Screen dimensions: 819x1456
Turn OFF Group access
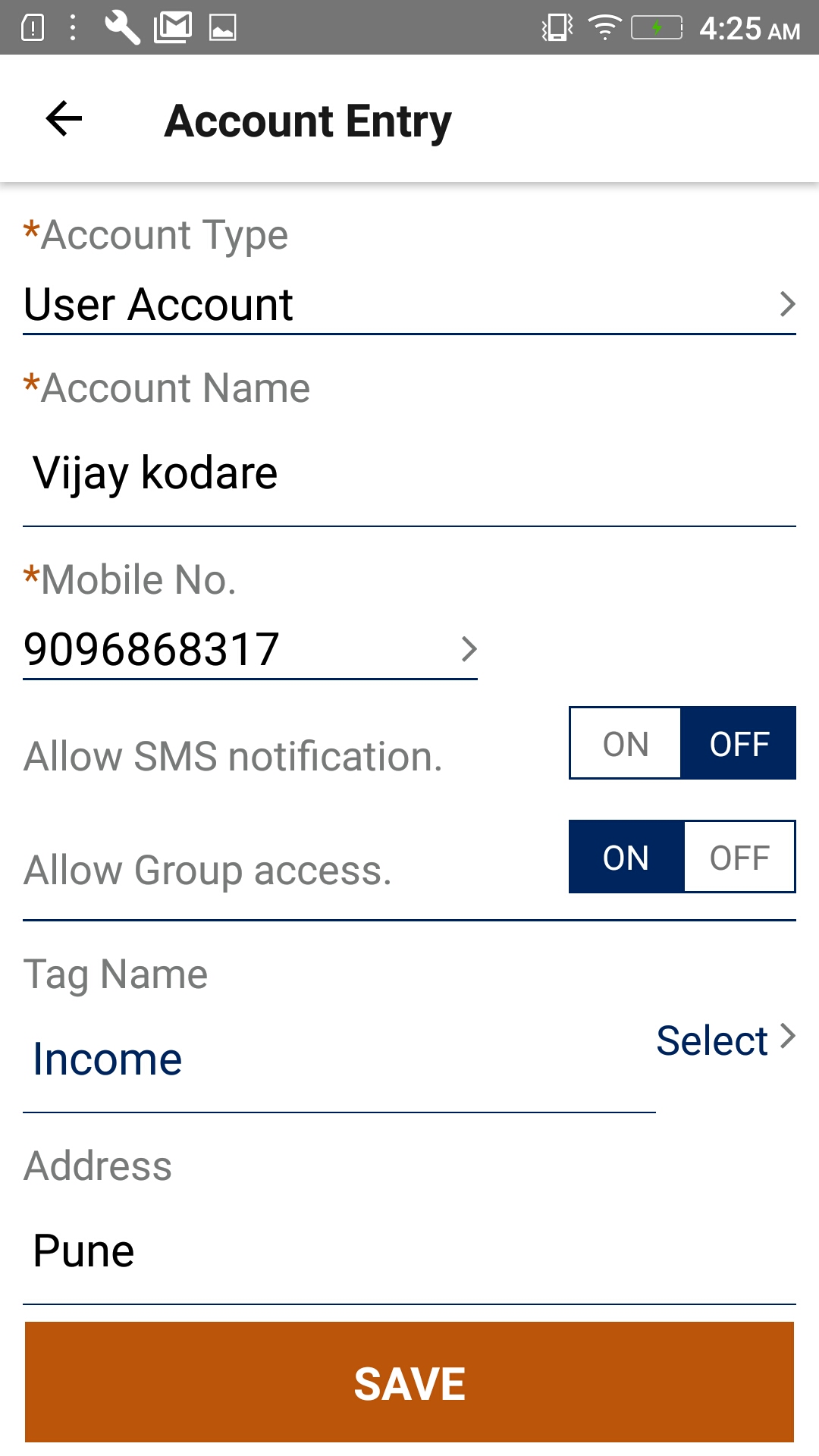coord(739,858)
